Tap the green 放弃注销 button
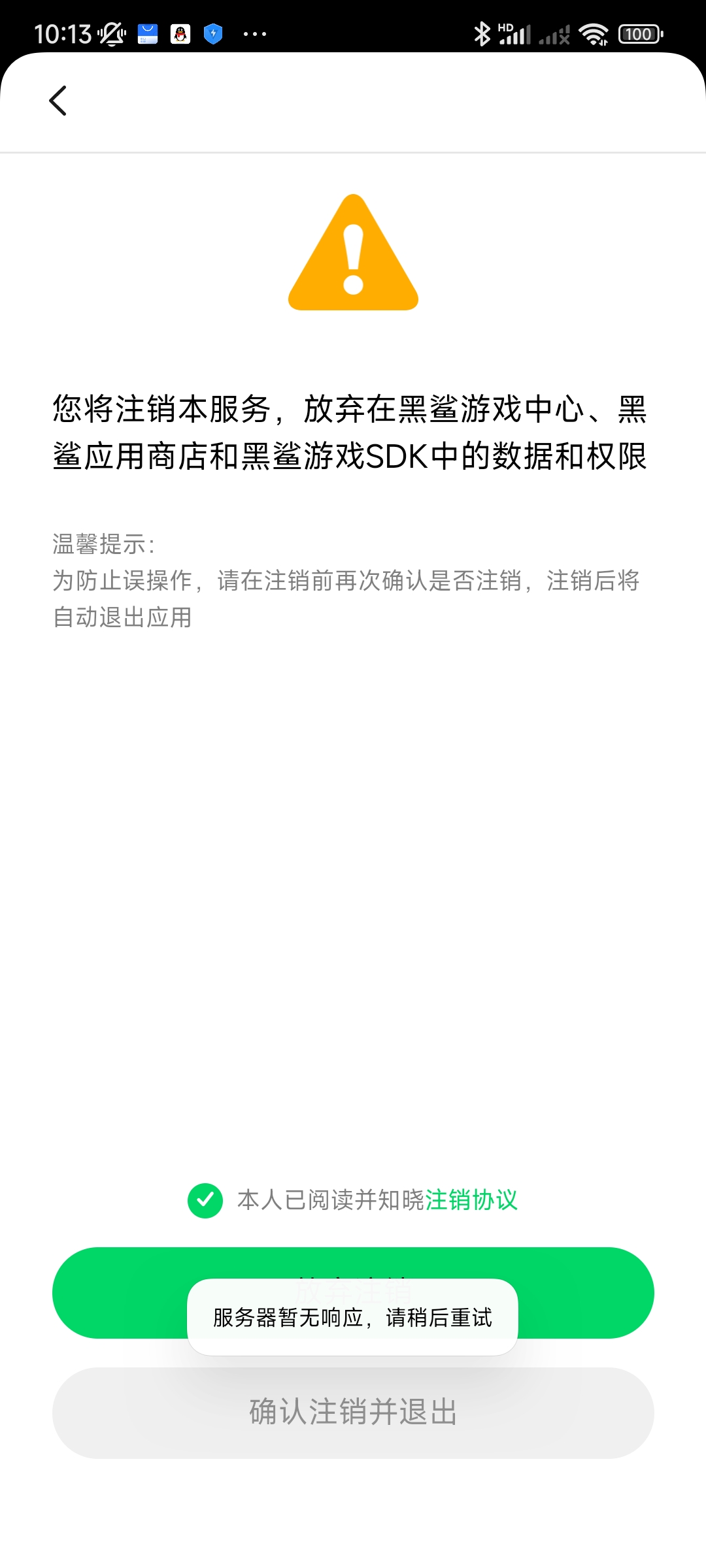This screenshot has height=1568, width=706. (x=353, y=1292)
